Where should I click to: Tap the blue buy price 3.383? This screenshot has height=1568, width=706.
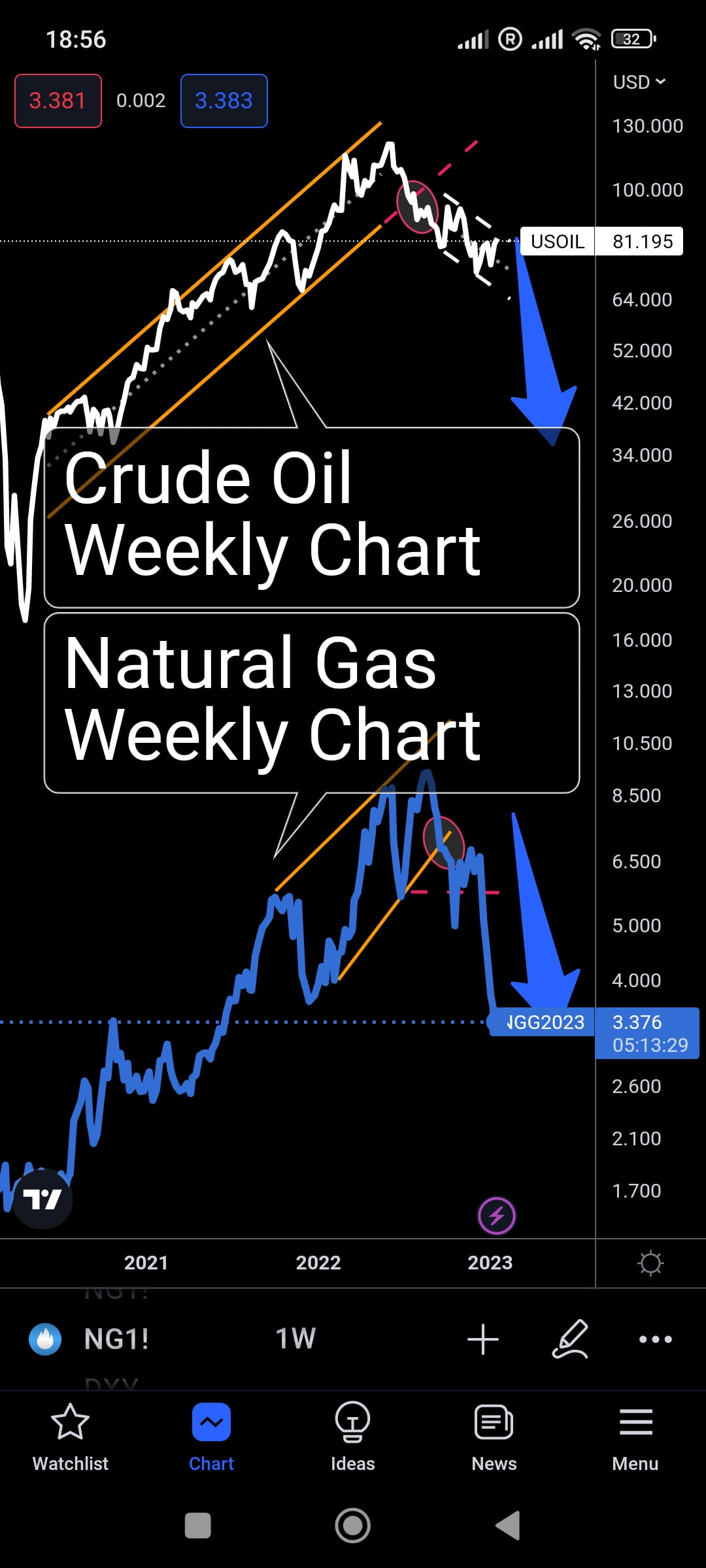[224, 101]
